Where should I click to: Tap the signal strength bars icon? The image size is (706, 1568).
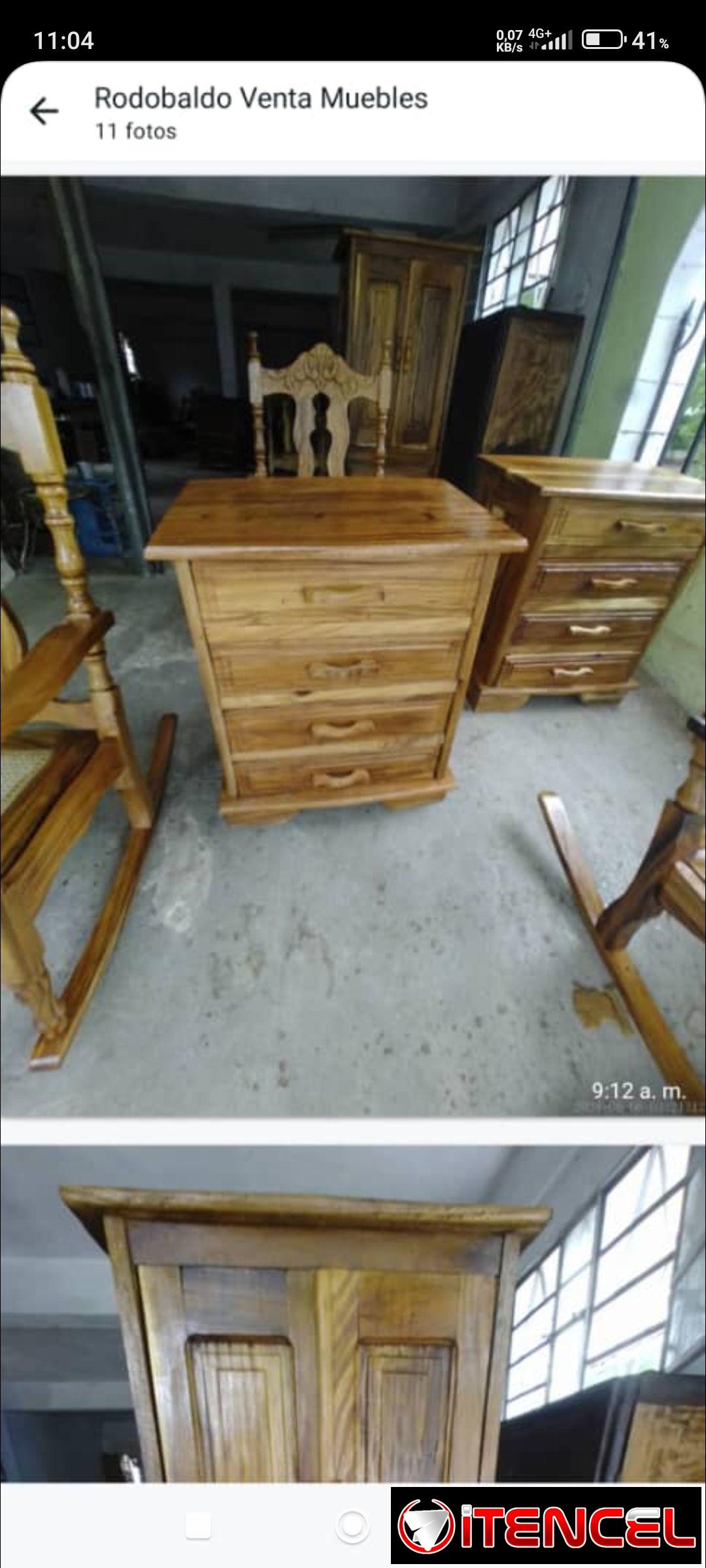point(556,41)
